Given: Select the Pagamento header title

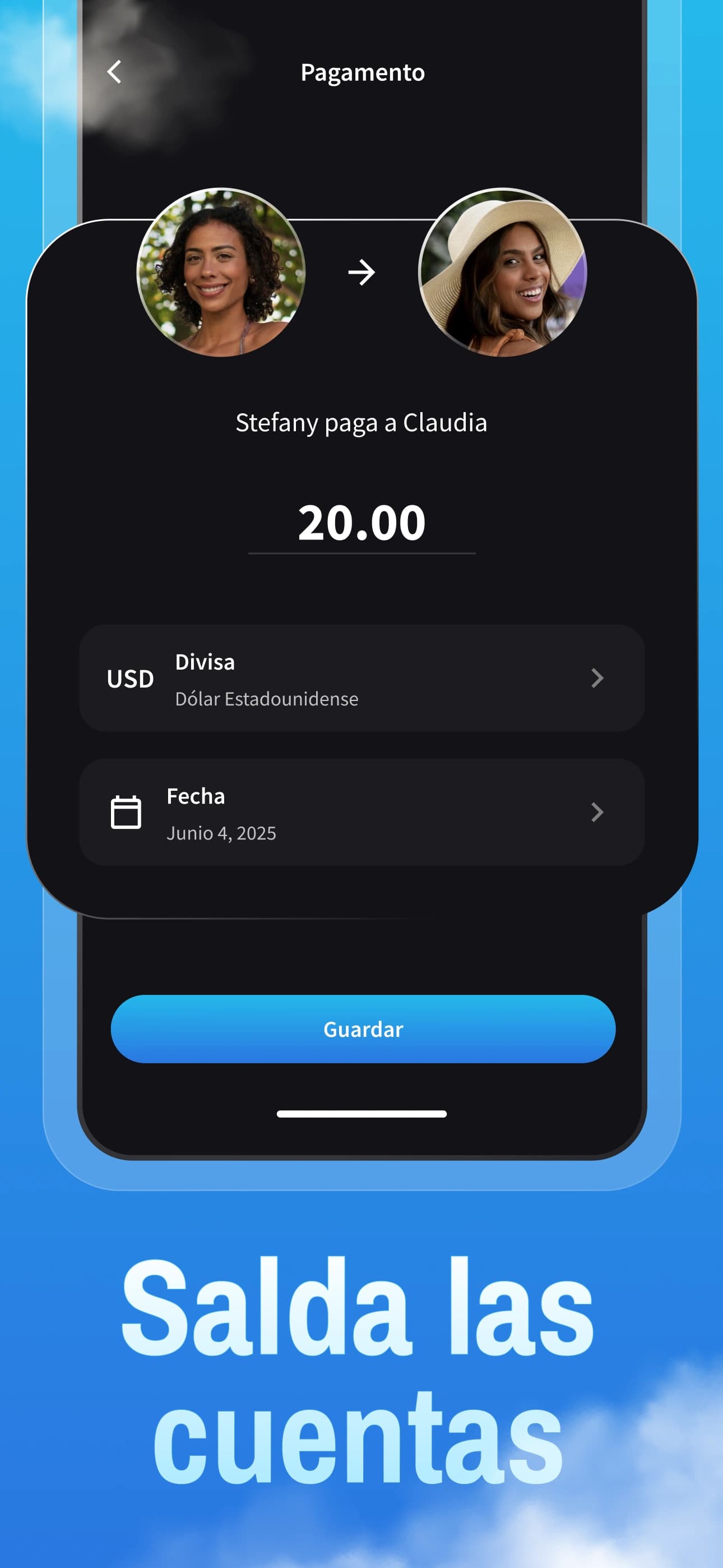Looking at the screenshot, I should tap(363, 72).
